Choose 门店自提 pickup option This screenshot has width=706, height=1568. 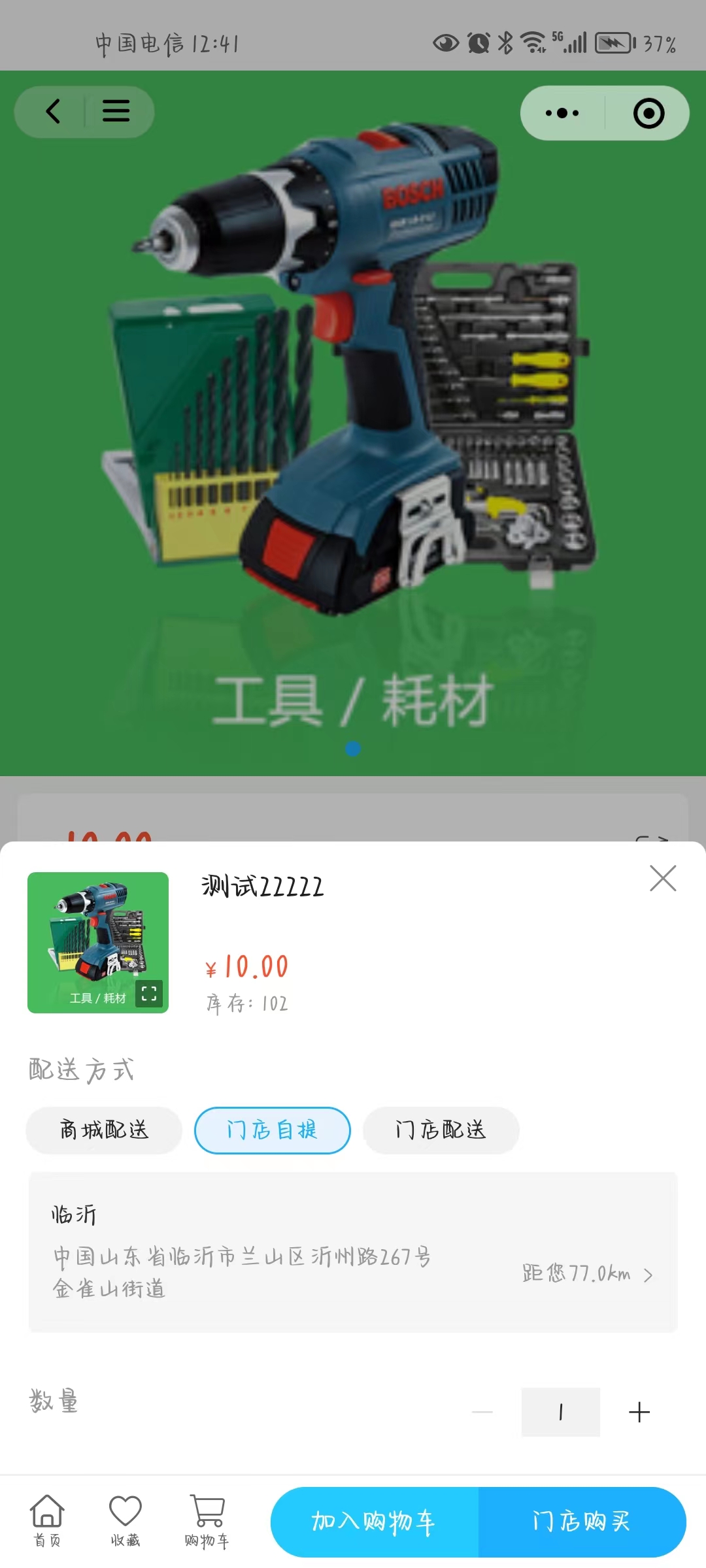(272, 1130)
